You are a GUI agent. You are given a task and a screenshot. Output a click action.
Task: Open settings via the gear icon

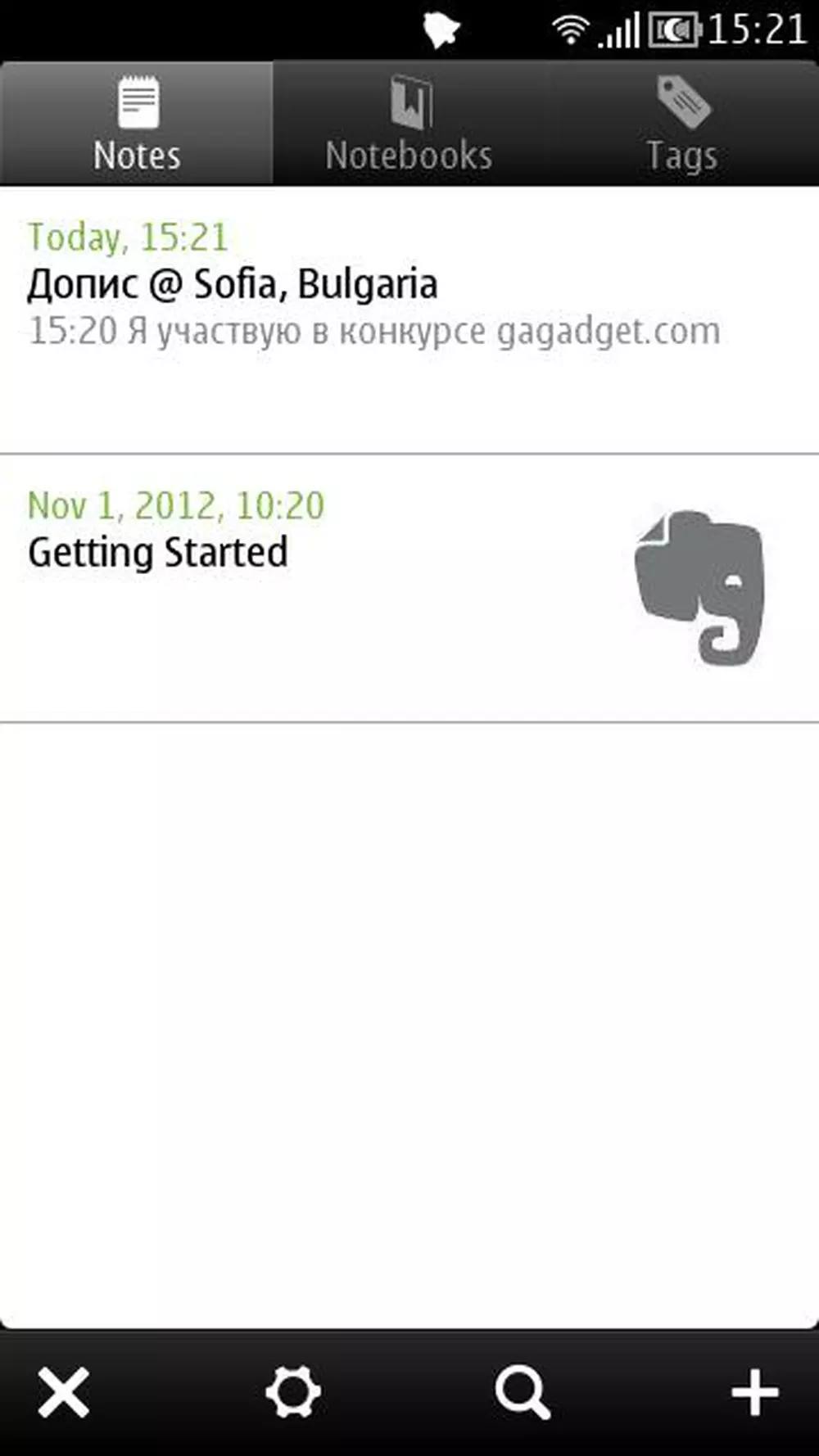pos(293,1393)
